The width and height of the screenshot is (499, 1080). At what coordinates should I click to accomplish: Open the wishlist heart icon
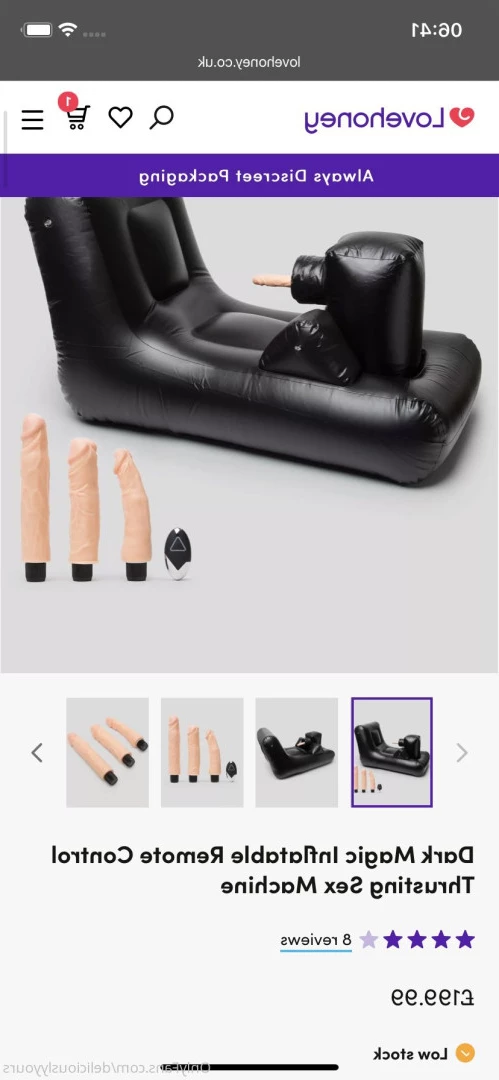pyautogui.click(x=120, y=118)
